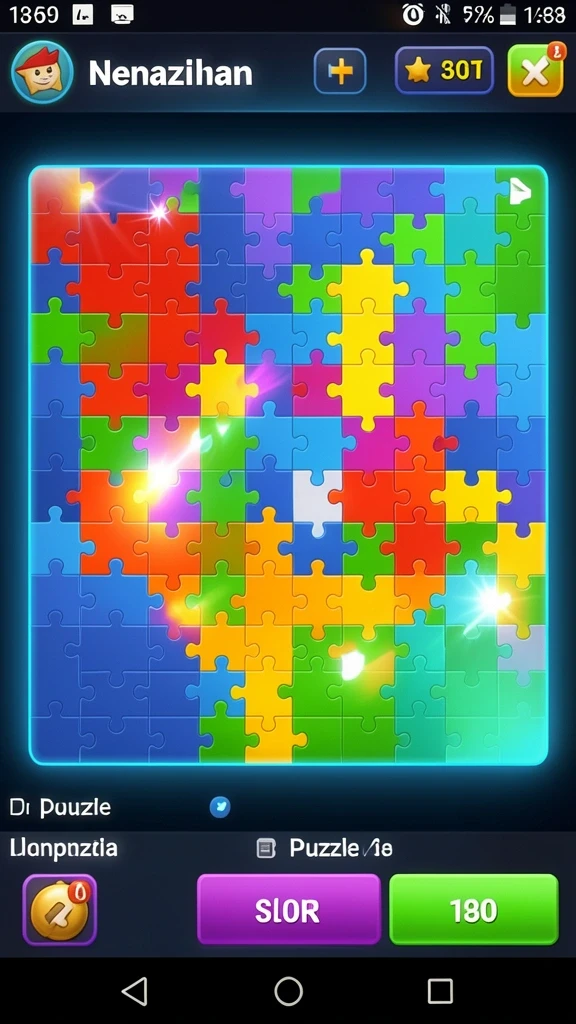Open the 301 star balance
576x1024 pixels.
click(x=444, y=71)
